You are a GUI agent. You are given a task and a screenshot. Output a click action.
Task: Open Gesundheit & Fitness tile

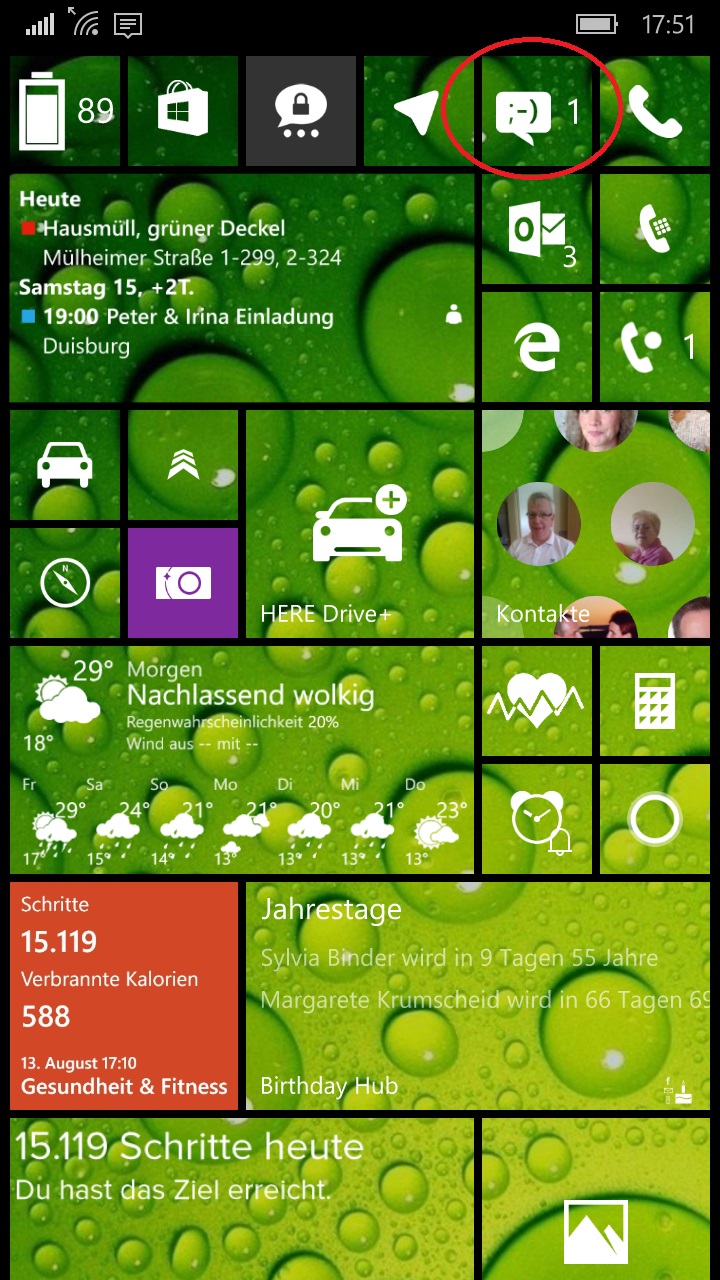pos(124,996)
